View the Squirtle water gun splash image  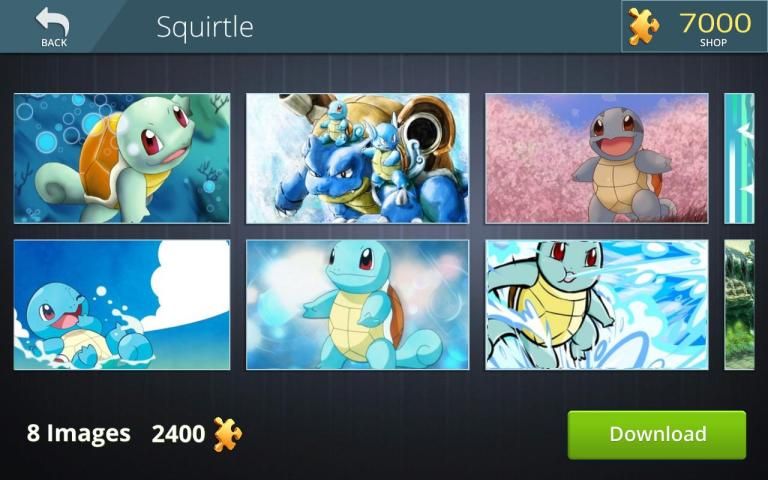click(596, 304)
